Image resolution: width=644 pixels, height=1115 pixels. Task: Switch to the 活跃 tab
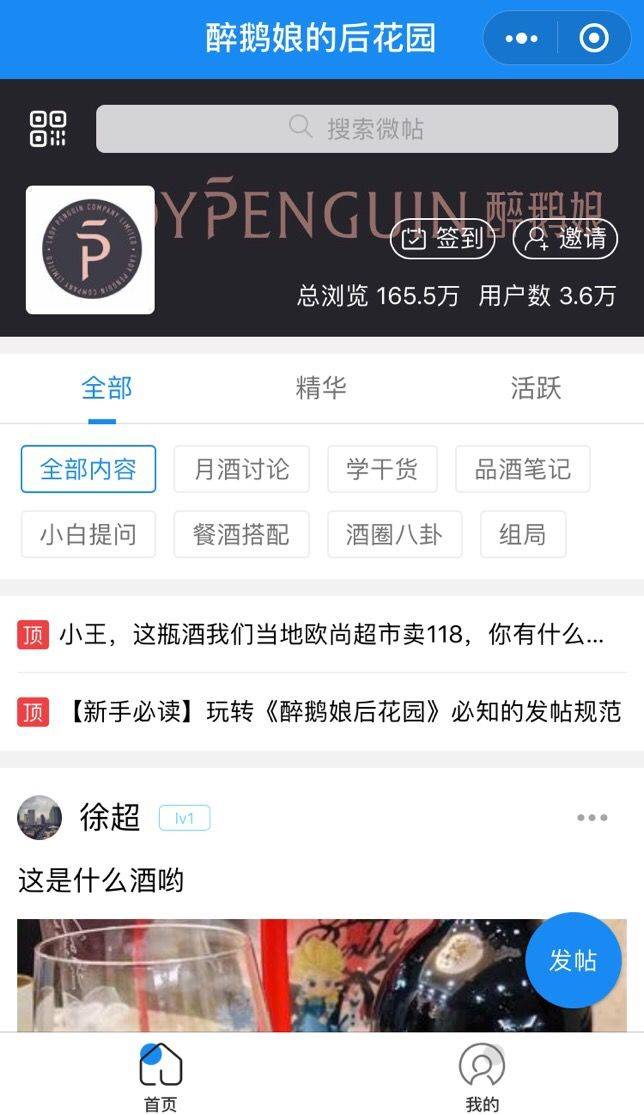coord(536,388)
